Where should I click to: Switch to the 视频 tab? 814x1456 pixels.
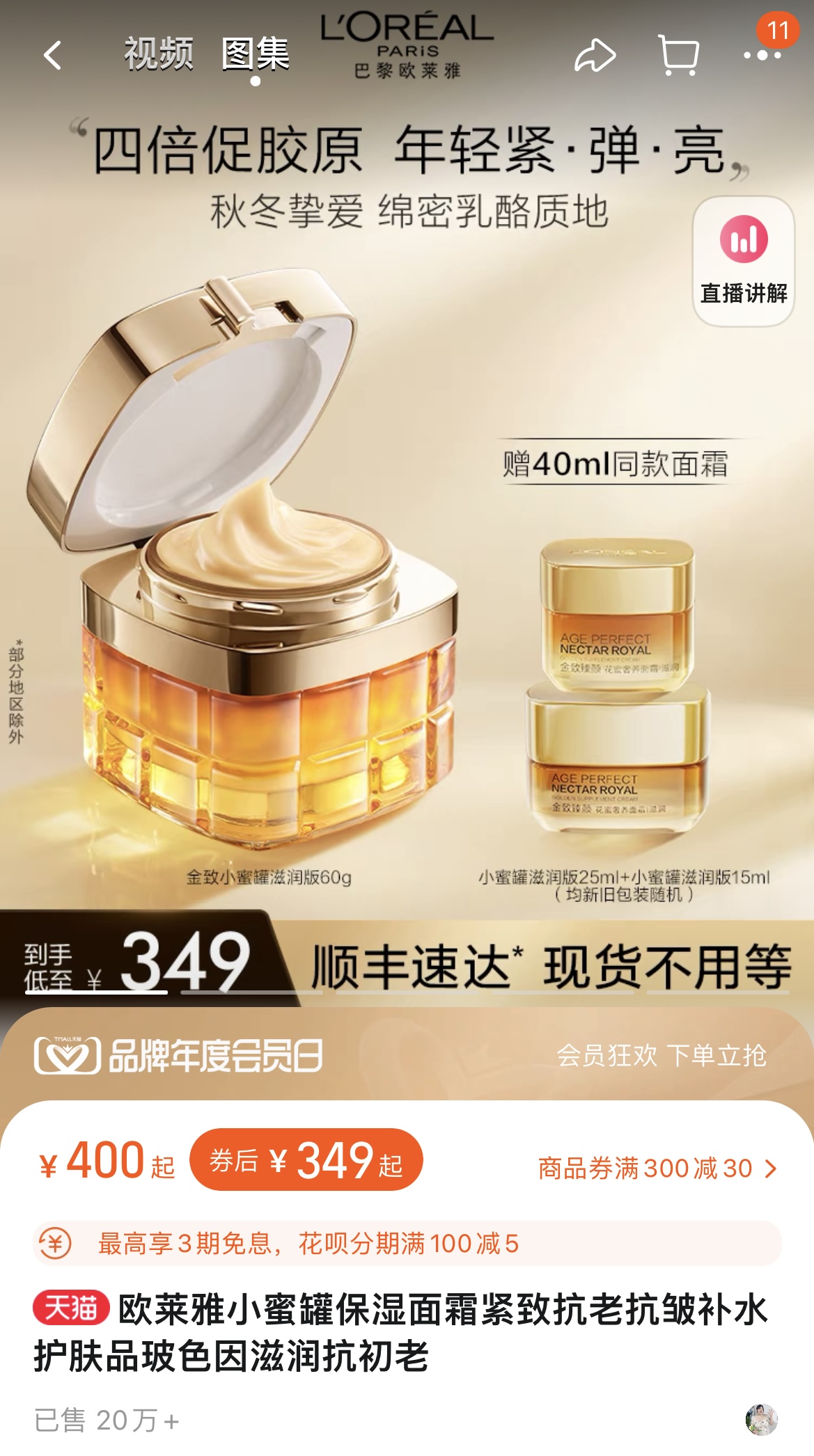pos(159,54)
